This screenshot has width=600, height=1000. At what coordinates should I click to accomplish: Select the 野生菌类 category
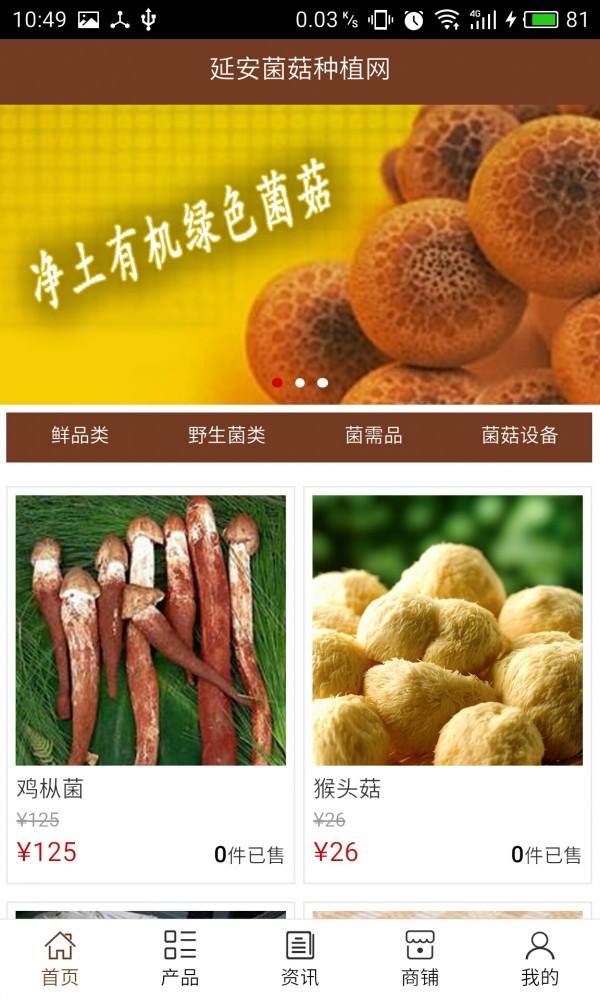227,436
